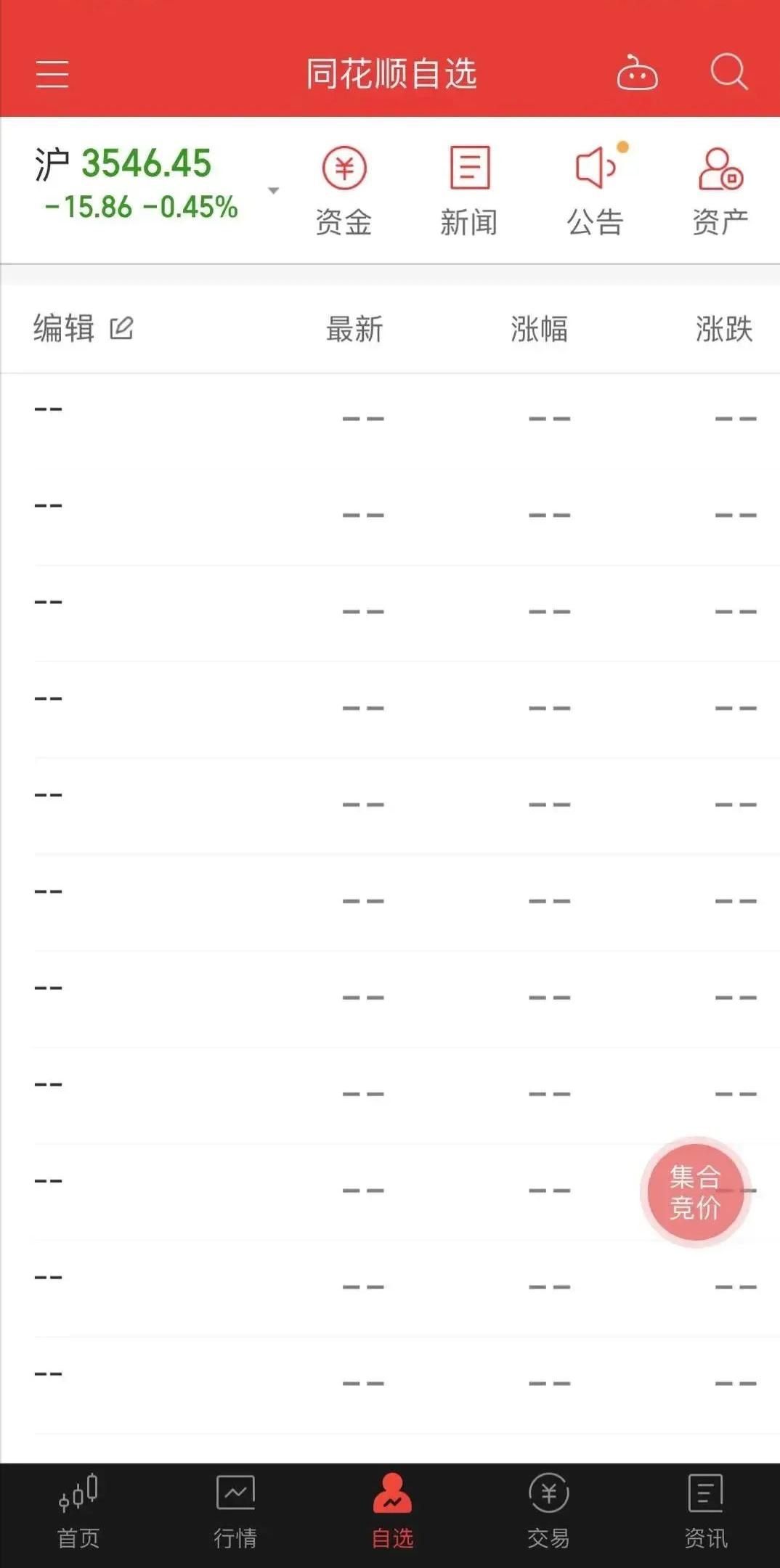Viewport: 780px width, 1568px height.
Task: Open 公告 announcements shortcut
Action: (596, 191)
